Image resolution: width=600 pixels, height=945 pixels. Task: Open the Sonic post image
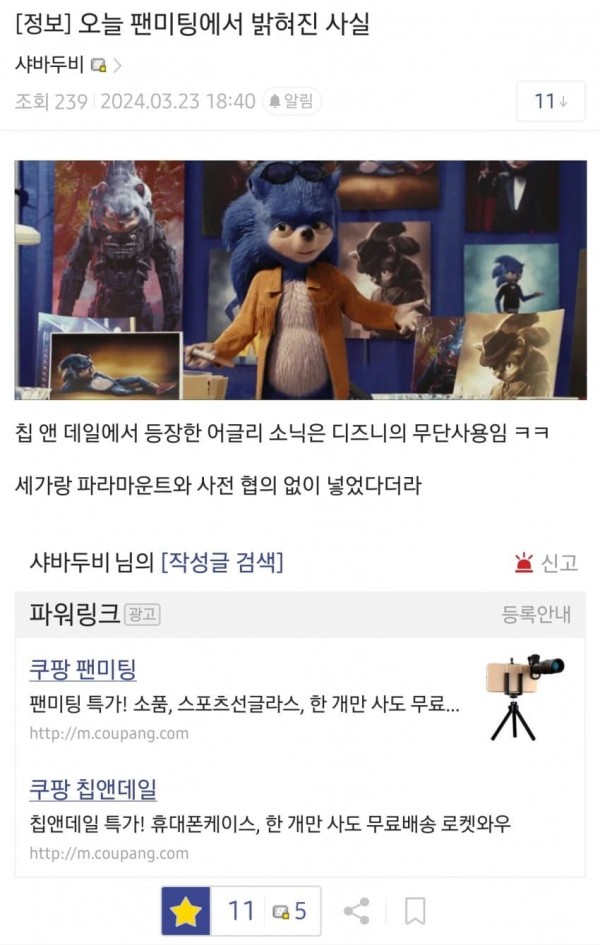[300, 280]
